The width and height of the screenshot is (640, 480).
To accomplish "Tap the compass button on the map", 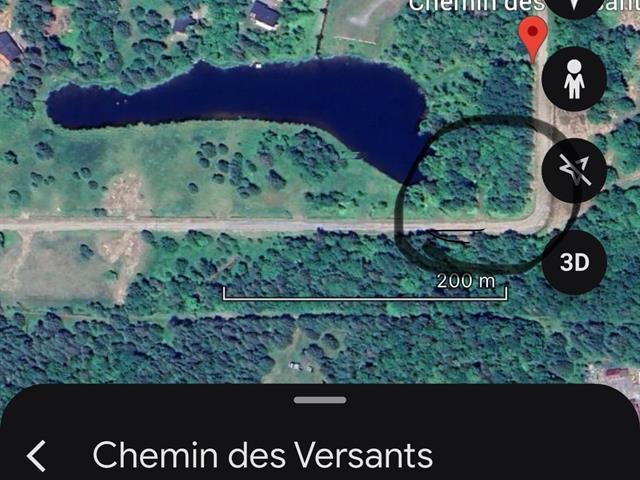I will pyautogui.click(x=574, y=8).
